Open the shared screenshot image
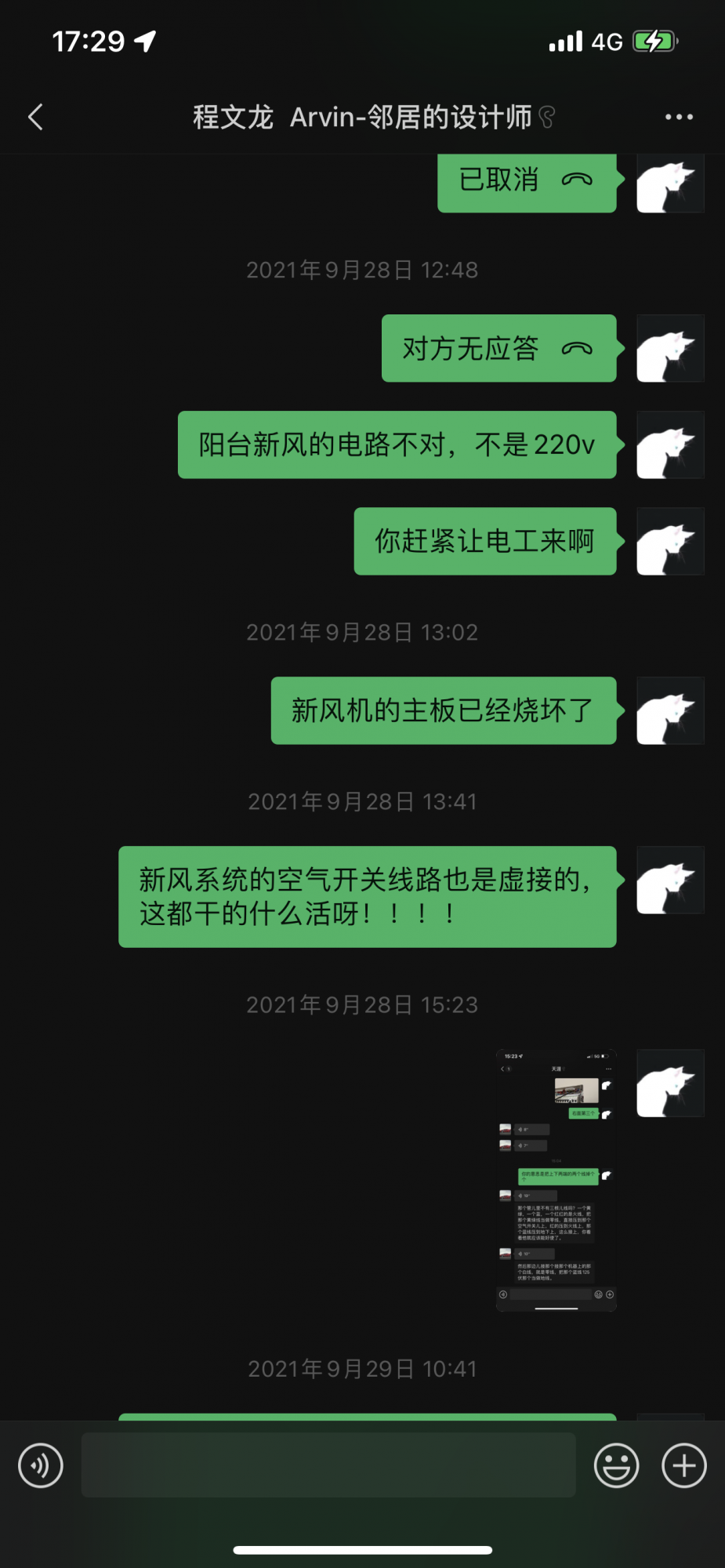 tap(556, 1180)
